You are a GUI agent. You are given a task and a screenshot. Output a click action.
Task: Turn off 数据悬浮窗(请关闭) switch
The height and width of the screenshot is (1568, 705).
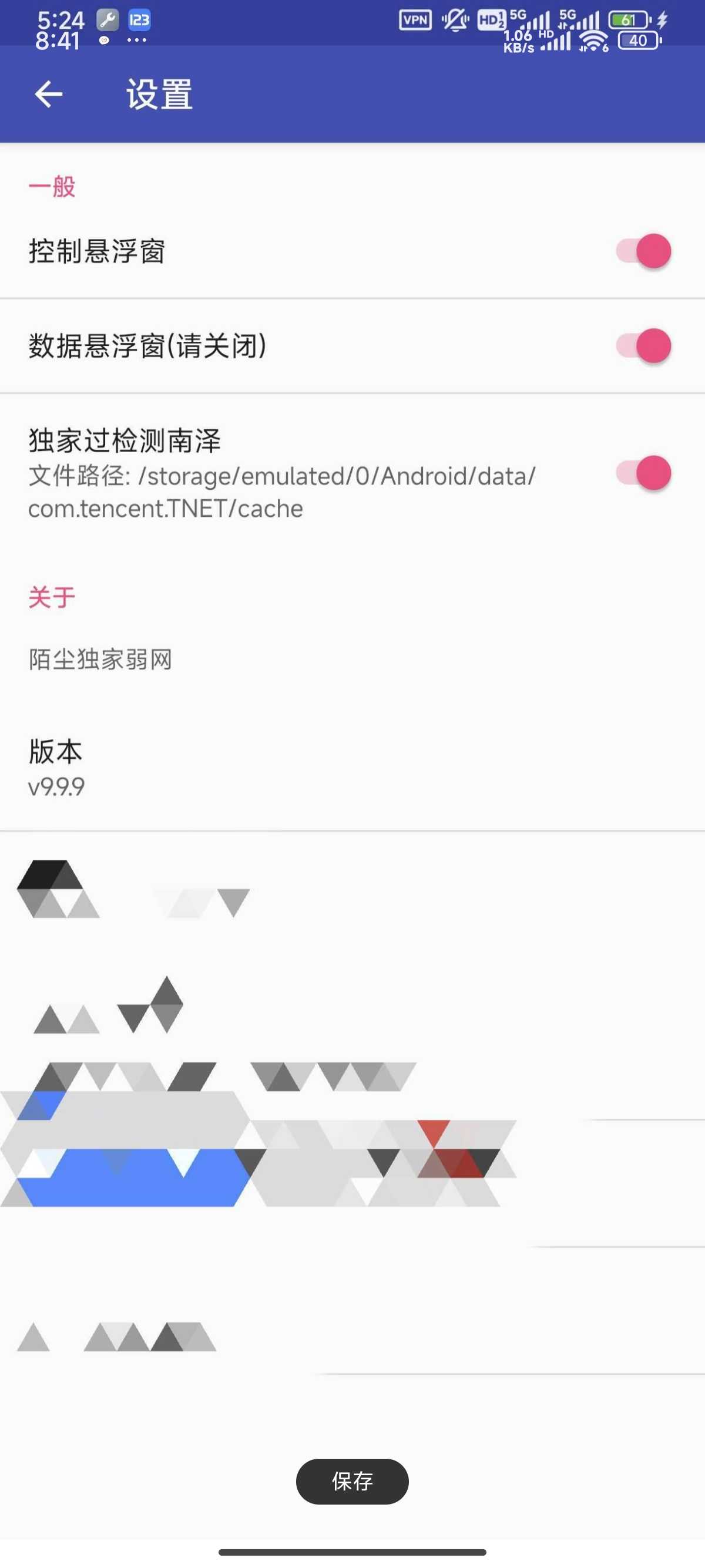643,346
